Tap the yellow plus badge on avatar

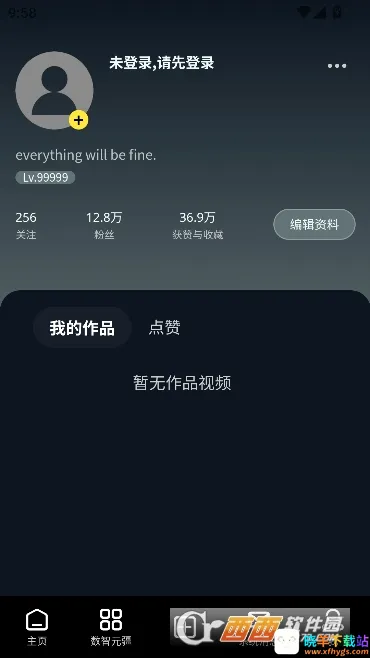tap(78, 120)
